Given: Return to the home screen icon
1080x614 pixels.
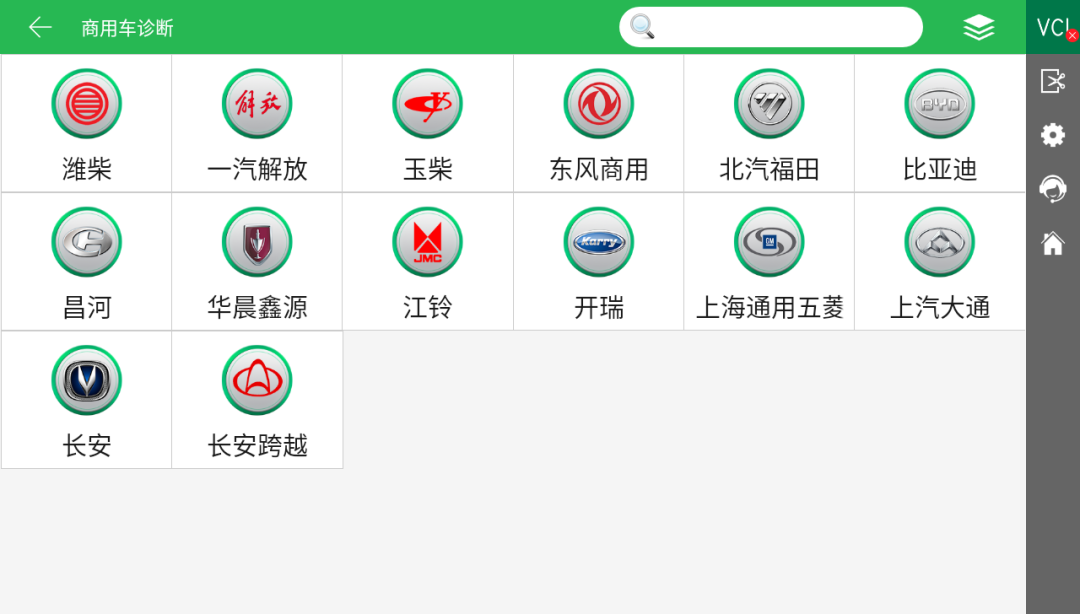Looking at the screenshot, I should click(x=1052, y=243).
